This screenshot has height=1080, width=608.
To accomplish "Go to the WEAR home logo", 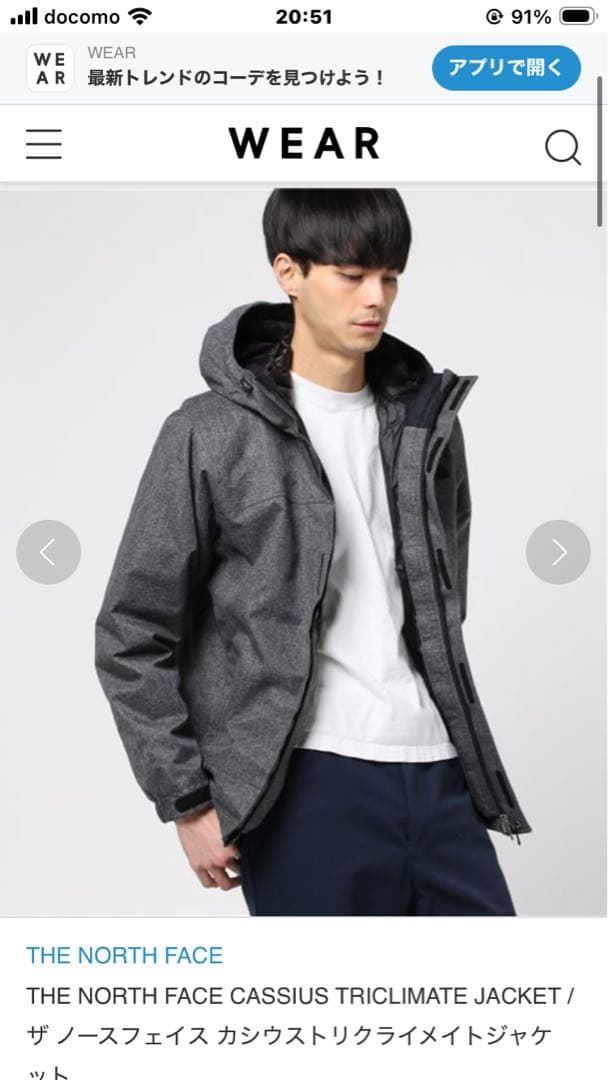I will click(x=304, y=144).
